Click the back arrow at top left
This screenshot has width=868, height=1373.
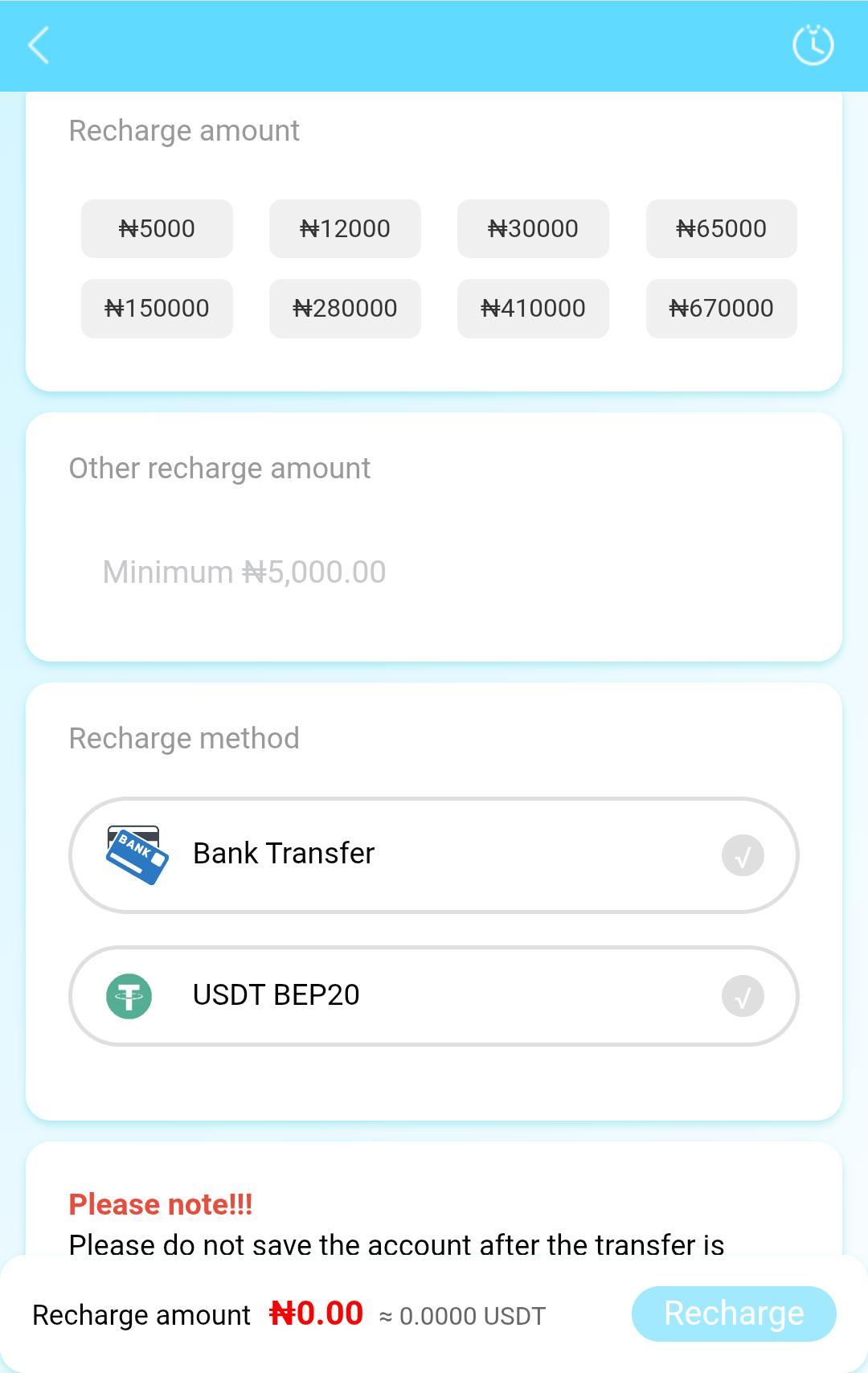pos(38,47)
